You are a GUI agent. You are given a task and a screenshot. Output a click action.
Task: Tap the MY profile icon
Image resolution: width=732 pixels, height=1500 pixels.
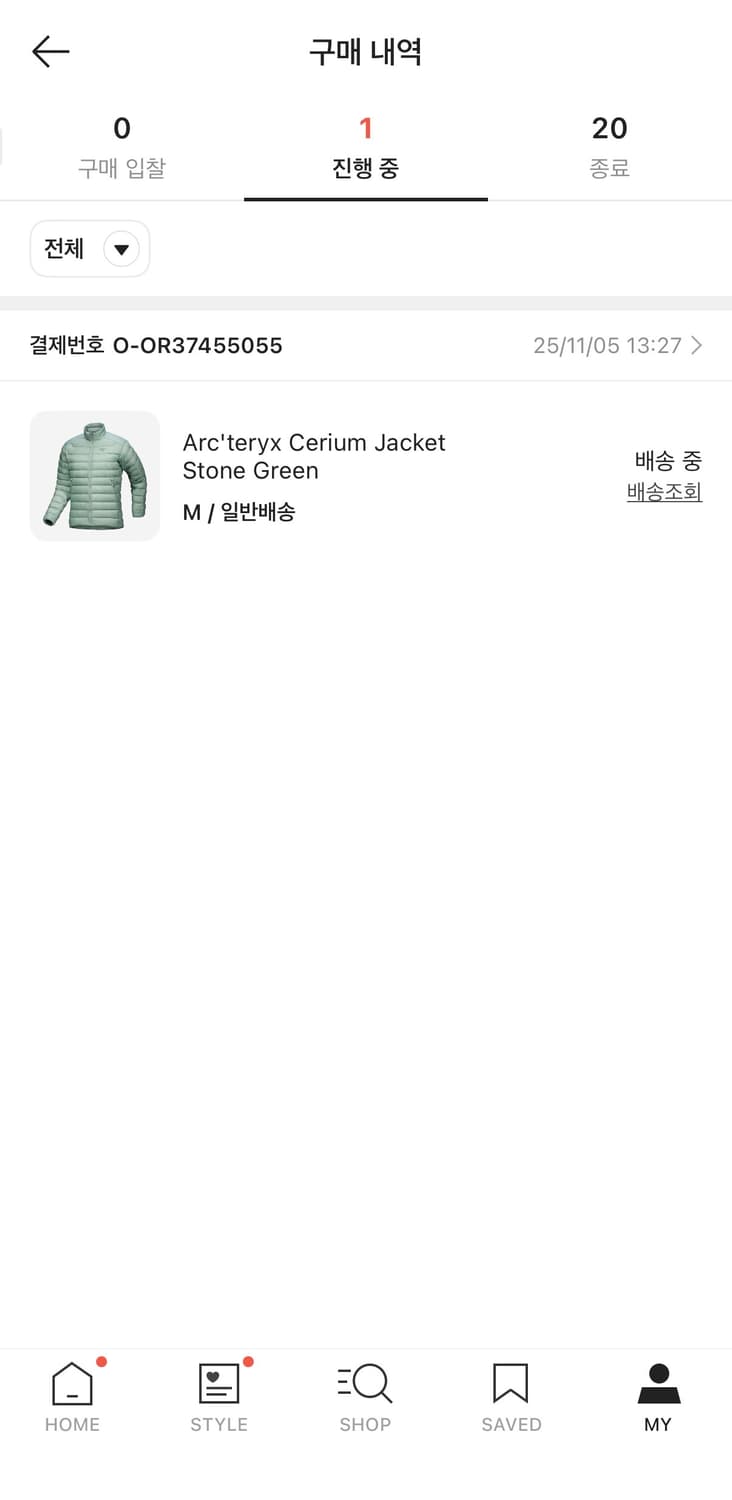point(658,1383)
